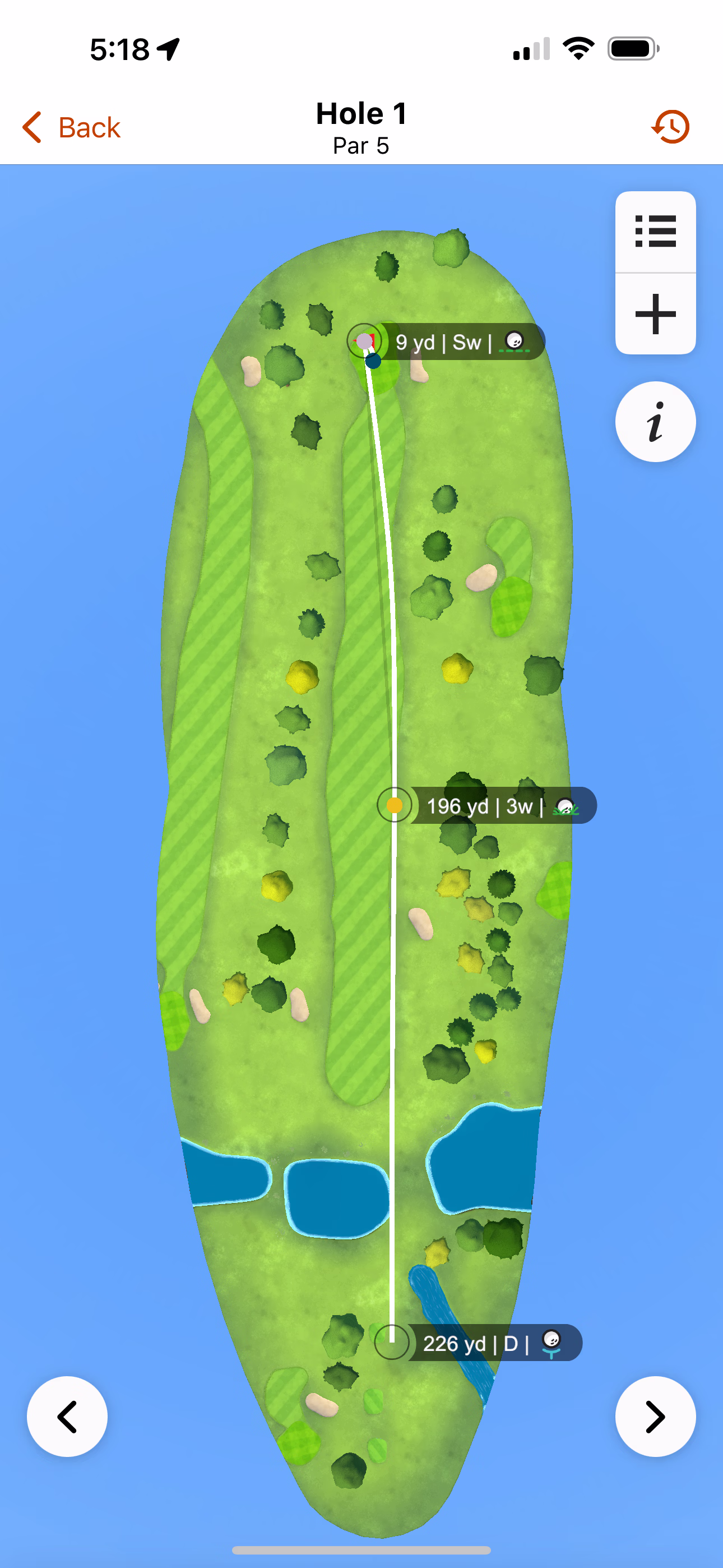This screenshot has width=723, height=1568.
Task: Go to the previous hole
Action: [x=67, y=1417]
